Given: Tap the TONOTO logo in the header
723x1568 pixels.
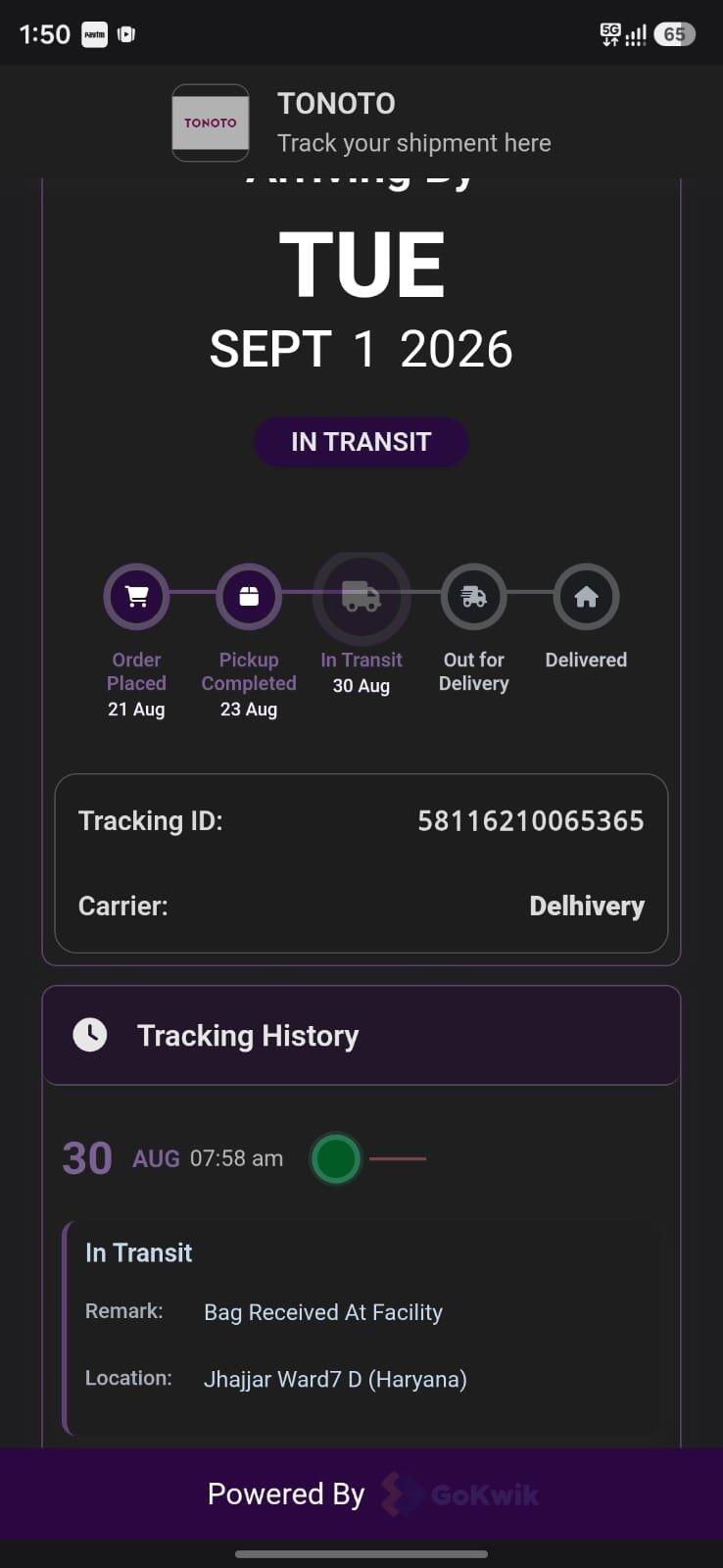Looking at the screenshot, I should click(211, 122).
